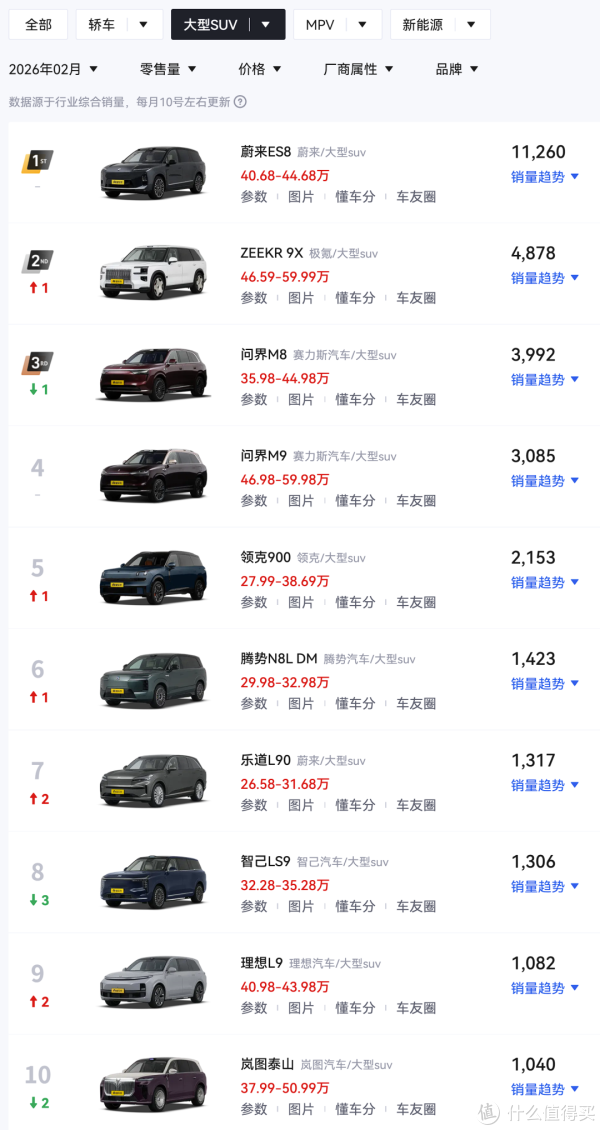This screenshot has height=1130, width=600.
Task: Open the 新能源 category dropdown
Action: pyautogui.click(x=439, y=24)
